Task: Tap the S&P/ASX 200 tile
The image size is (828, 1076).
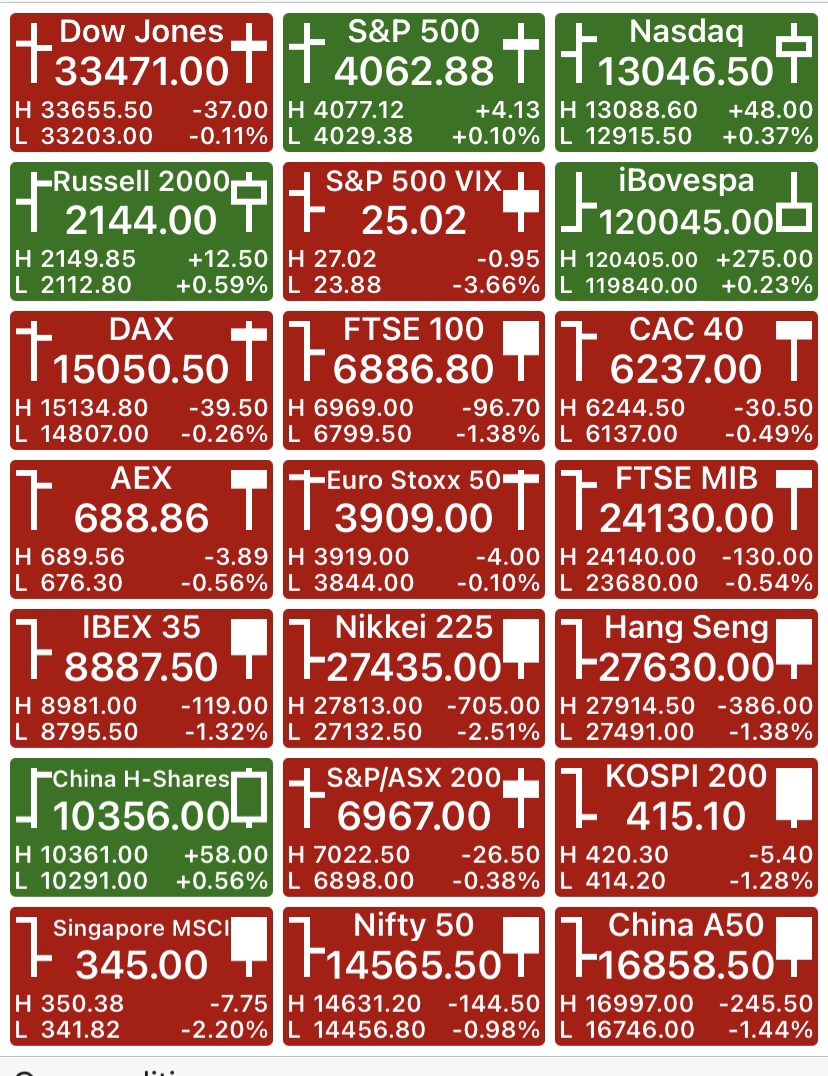Action: coord(414,827)
